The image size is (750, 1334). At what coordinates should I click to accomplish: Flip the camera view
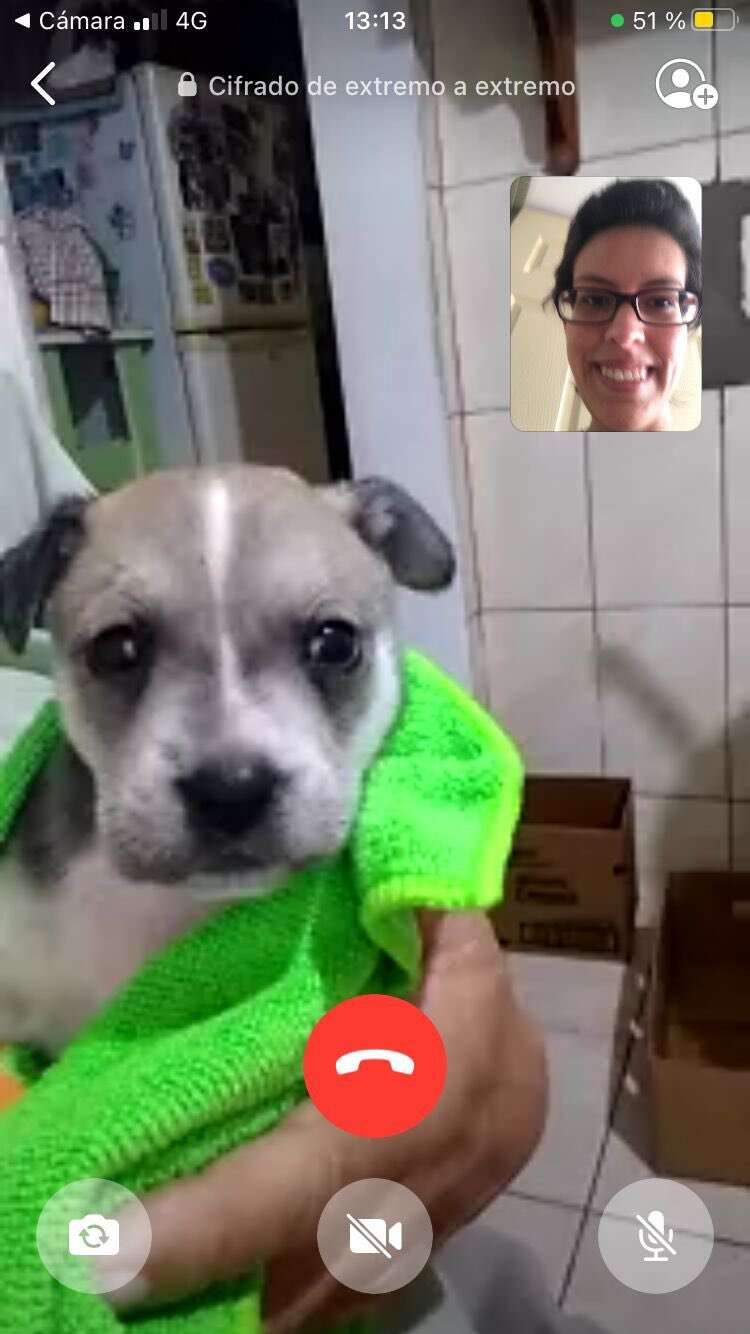point(94,1236)
